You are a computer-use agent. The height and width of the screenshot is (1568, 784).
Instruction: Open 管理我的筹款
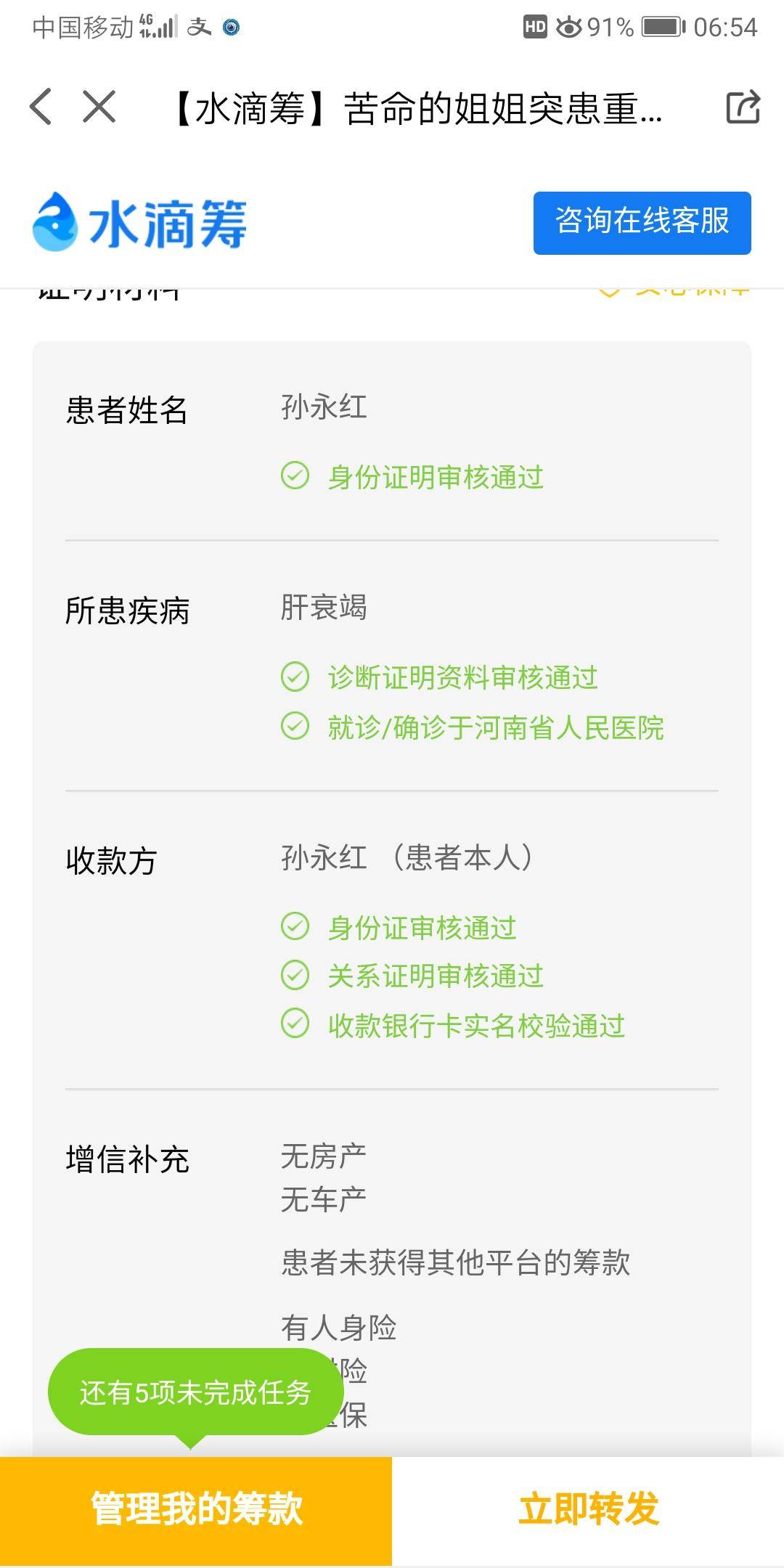(196, 1509)
